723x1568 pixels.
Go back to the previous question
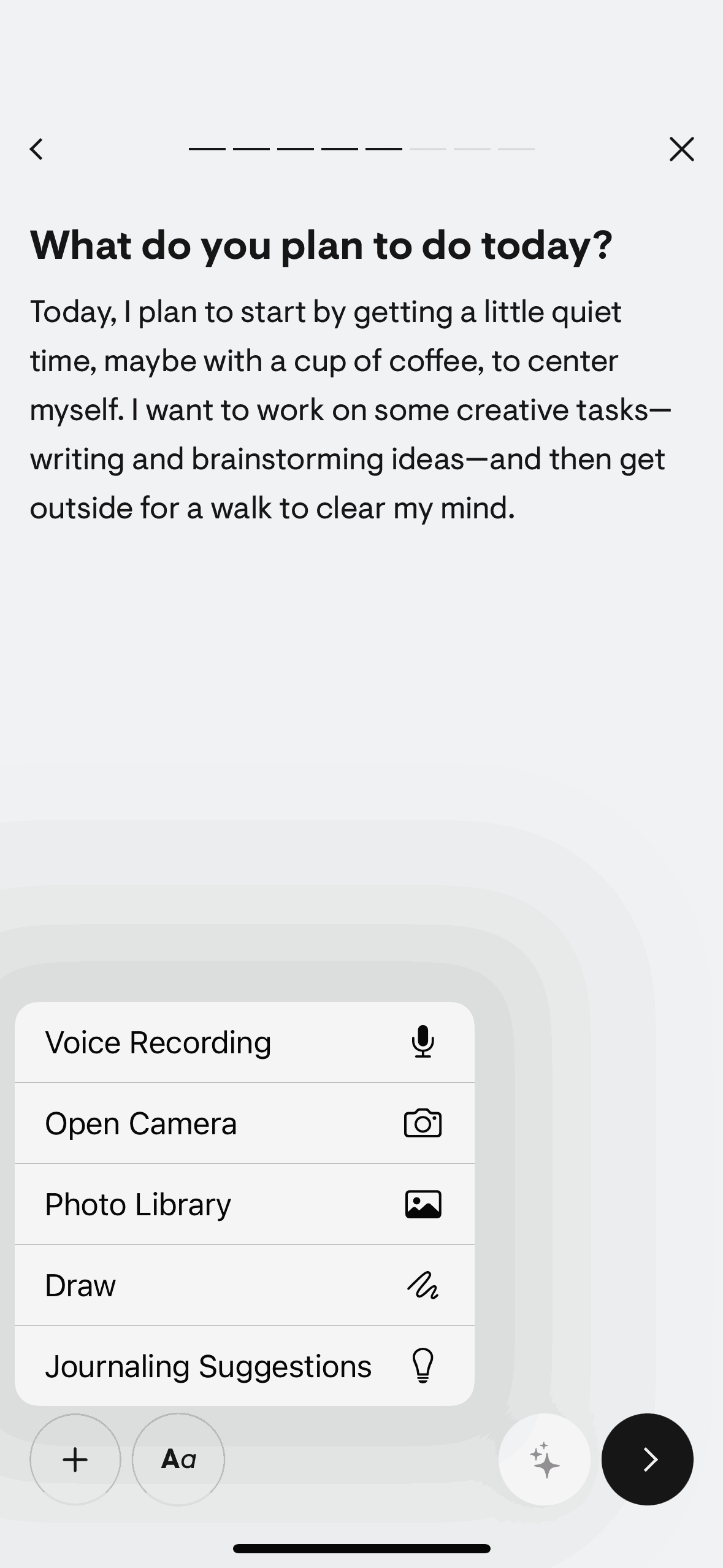click(x=37, y=149)
